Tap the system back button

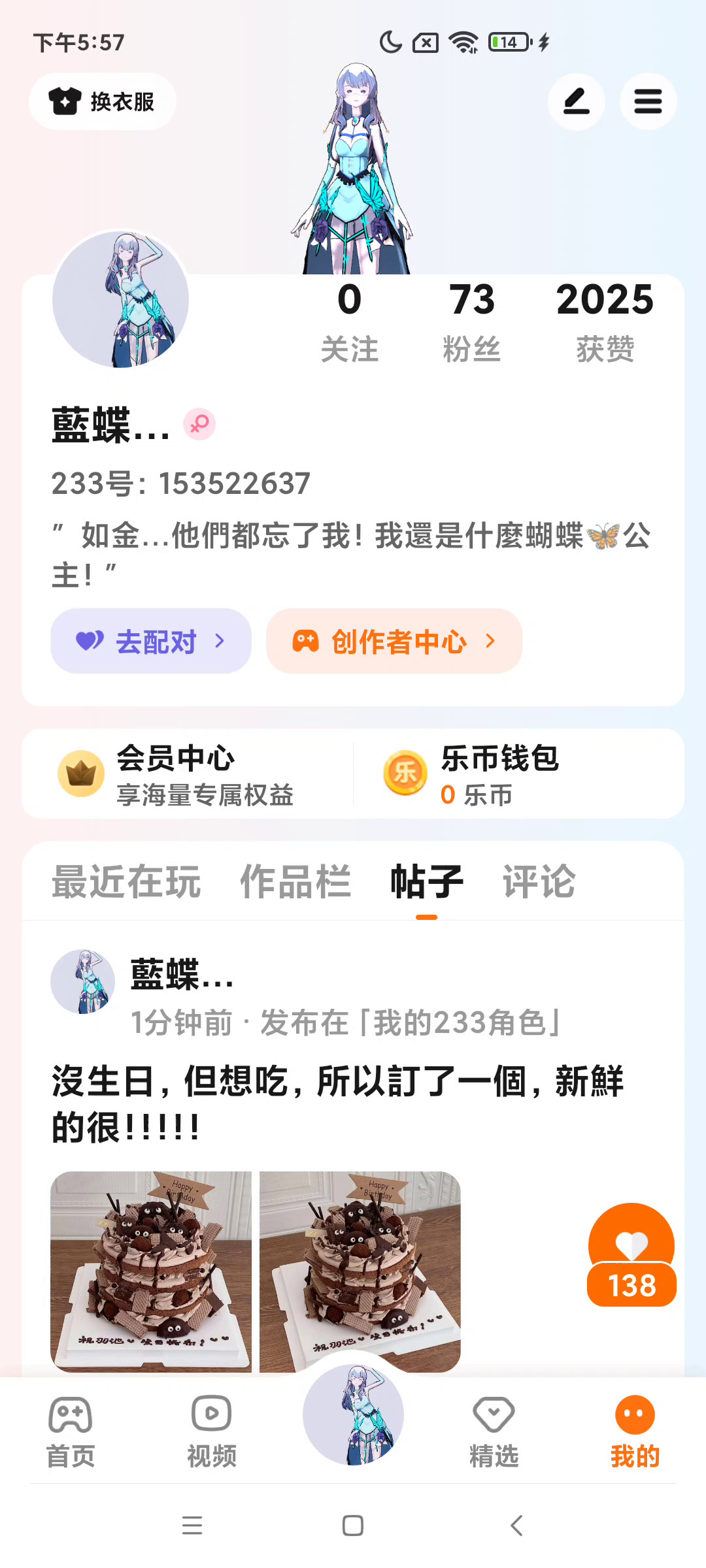coord(516,1526)
